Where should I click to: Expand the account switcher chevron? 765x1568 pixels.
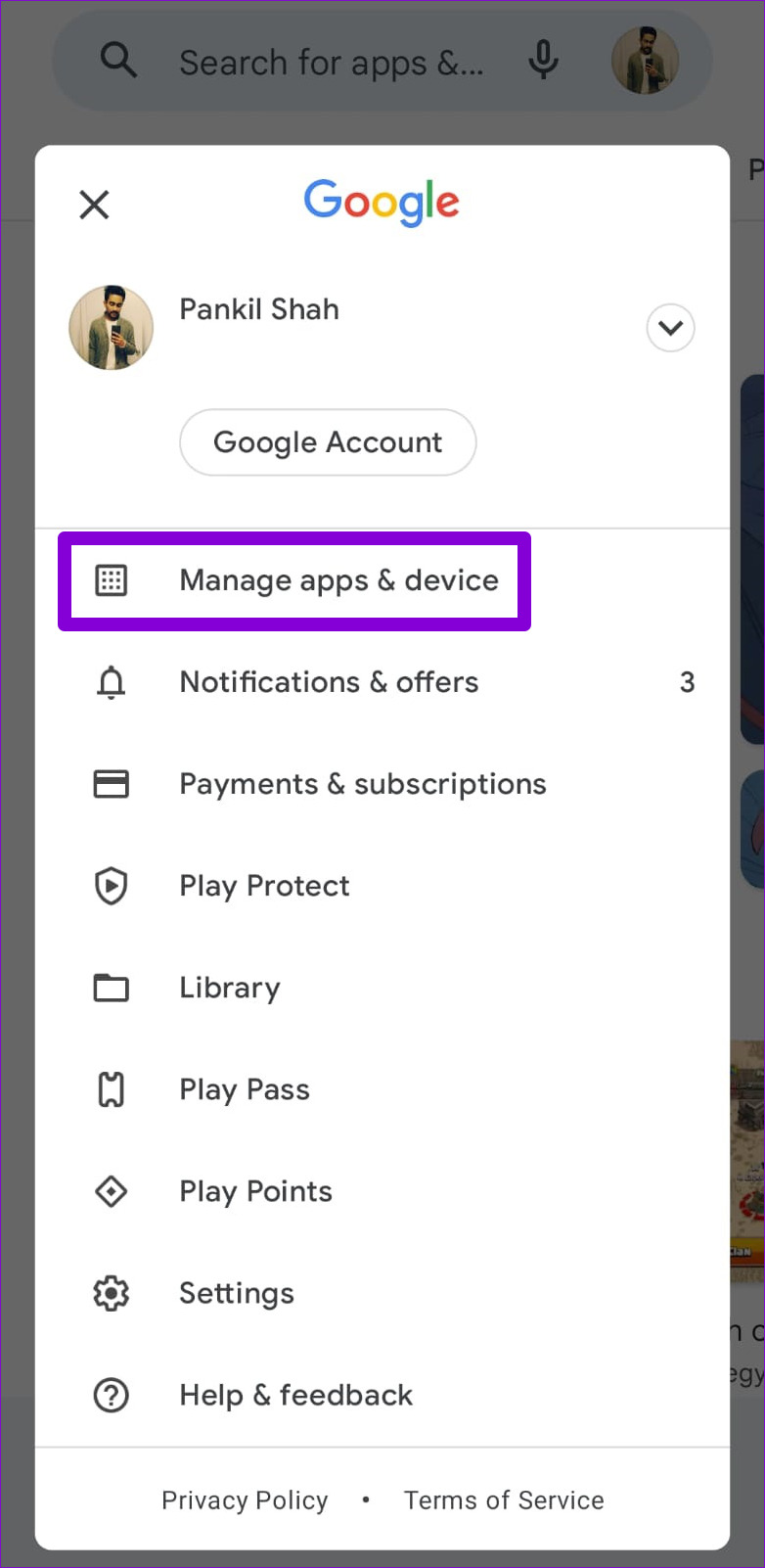[x=671, y=328]
